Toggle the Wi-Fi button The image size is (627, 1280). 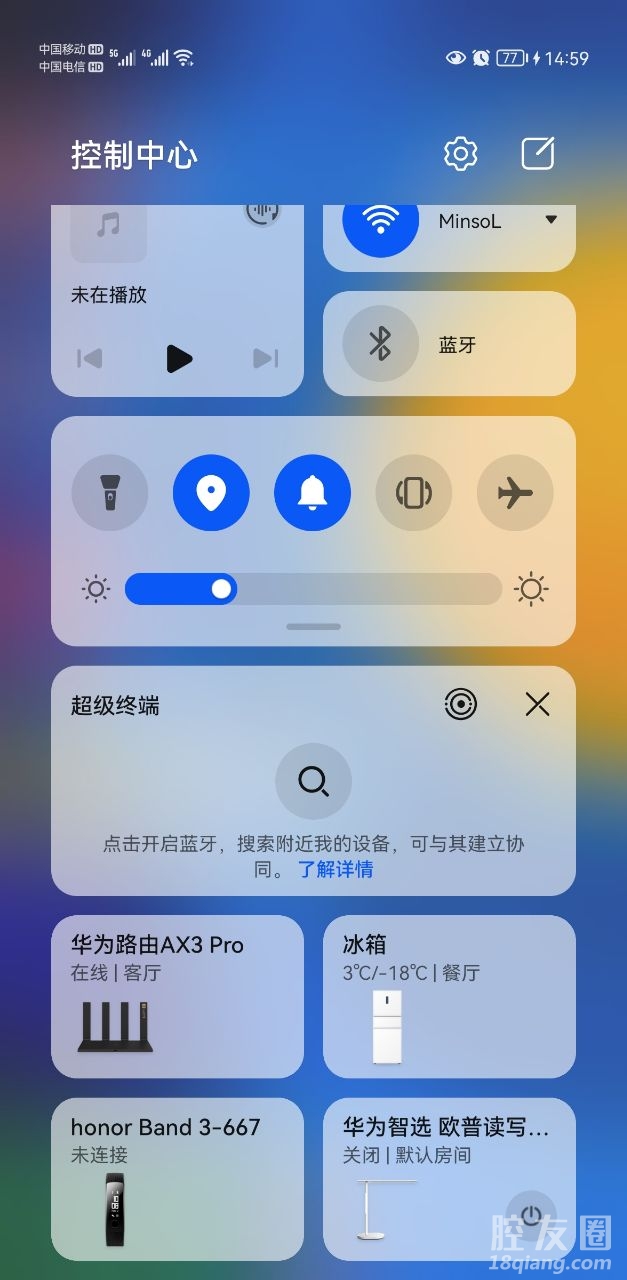(380, 224)
